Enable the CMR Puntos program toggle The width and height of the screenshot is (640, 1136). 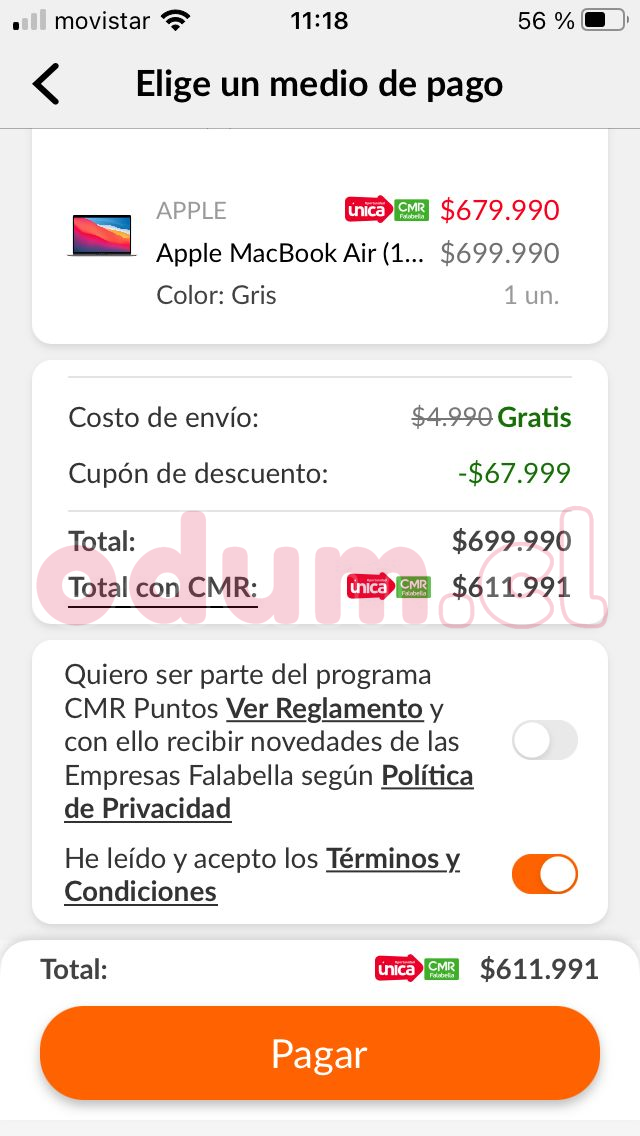point(544,741)
